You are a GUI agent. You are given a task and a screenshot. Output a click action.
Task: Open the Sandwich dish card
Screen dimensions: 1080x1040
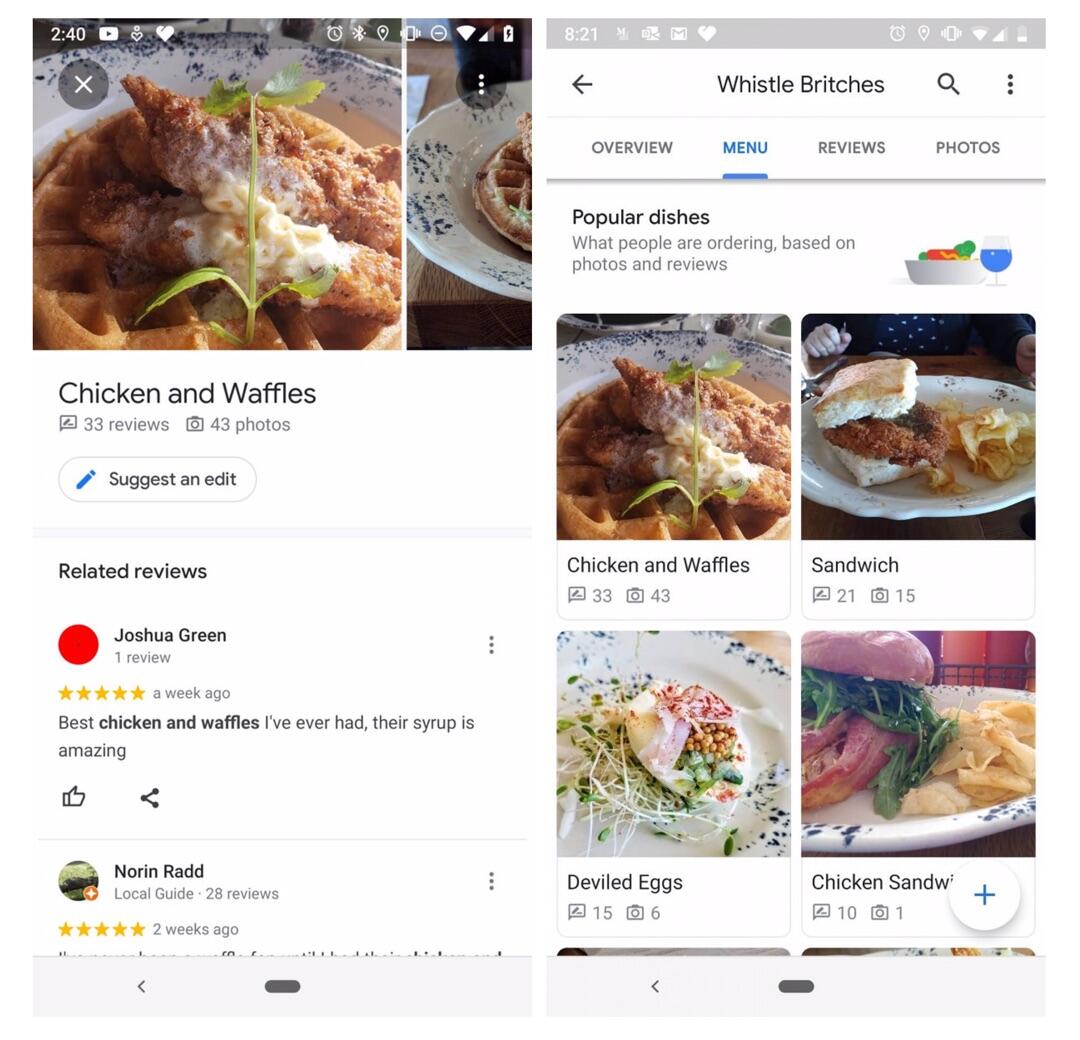pos(917,466)
